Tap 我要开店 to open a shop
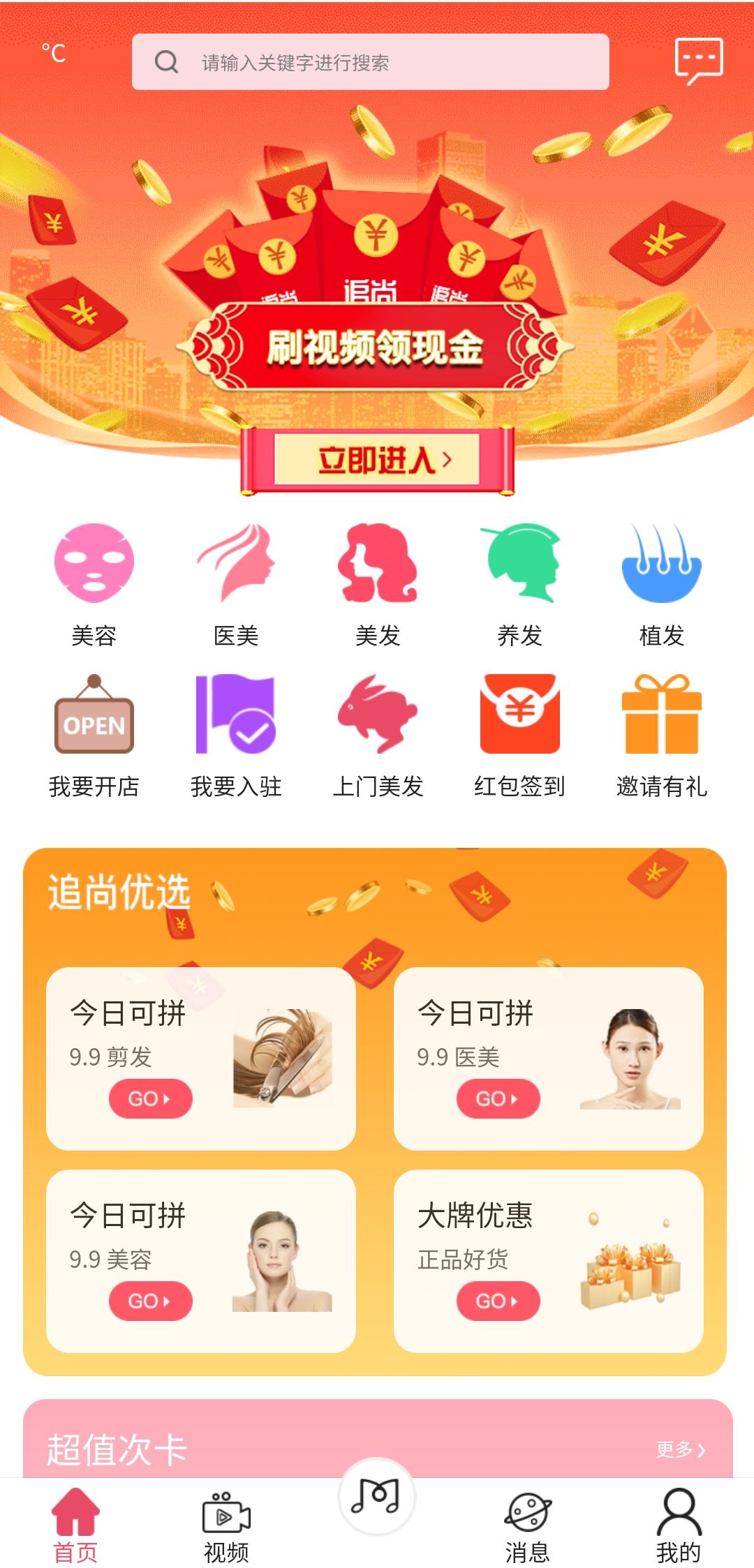Image resolution: width=754 pixels, height=1568 pixels. point(94,736)
